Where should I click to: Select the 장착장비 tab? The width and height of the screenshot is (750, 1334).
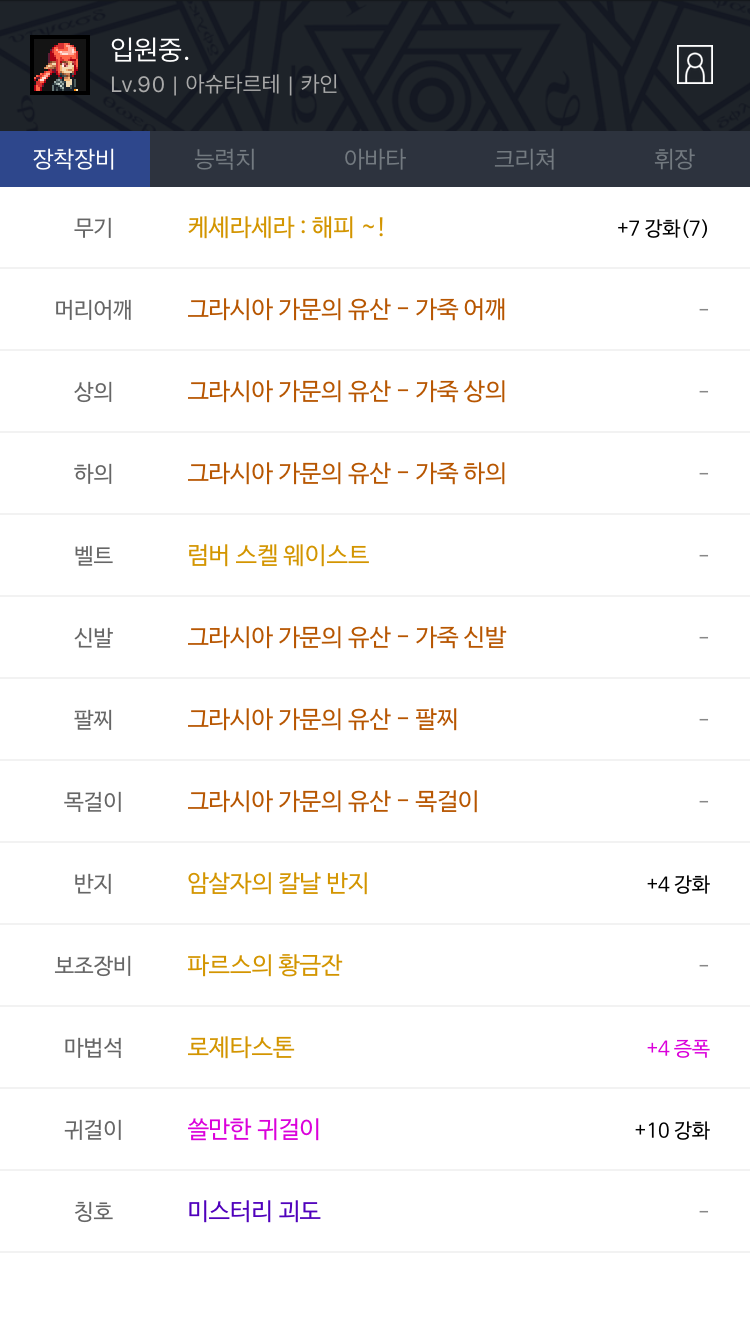75,159
